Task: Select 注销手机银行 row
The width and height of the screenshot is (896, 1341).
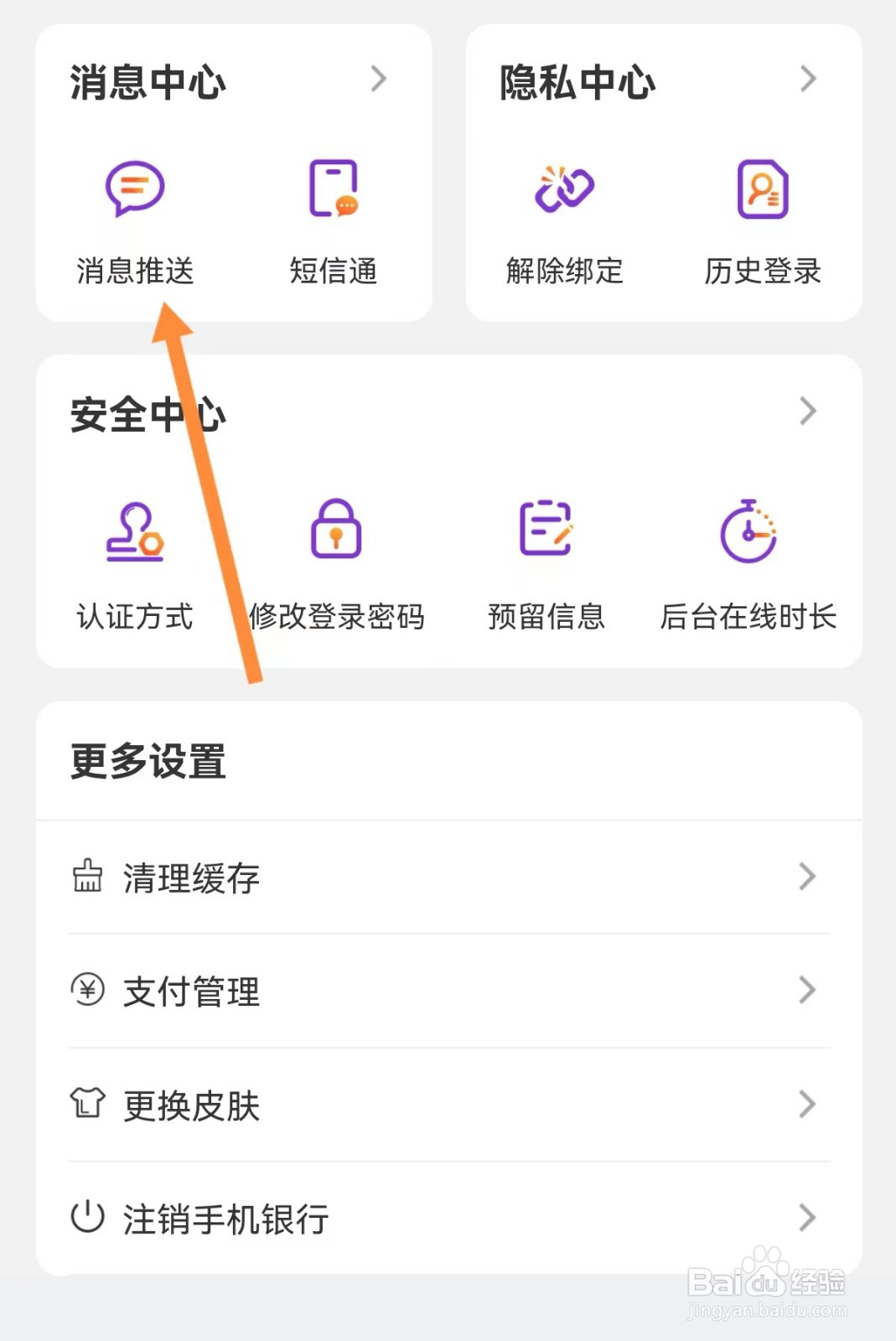Action: [x=448, y=1219]
